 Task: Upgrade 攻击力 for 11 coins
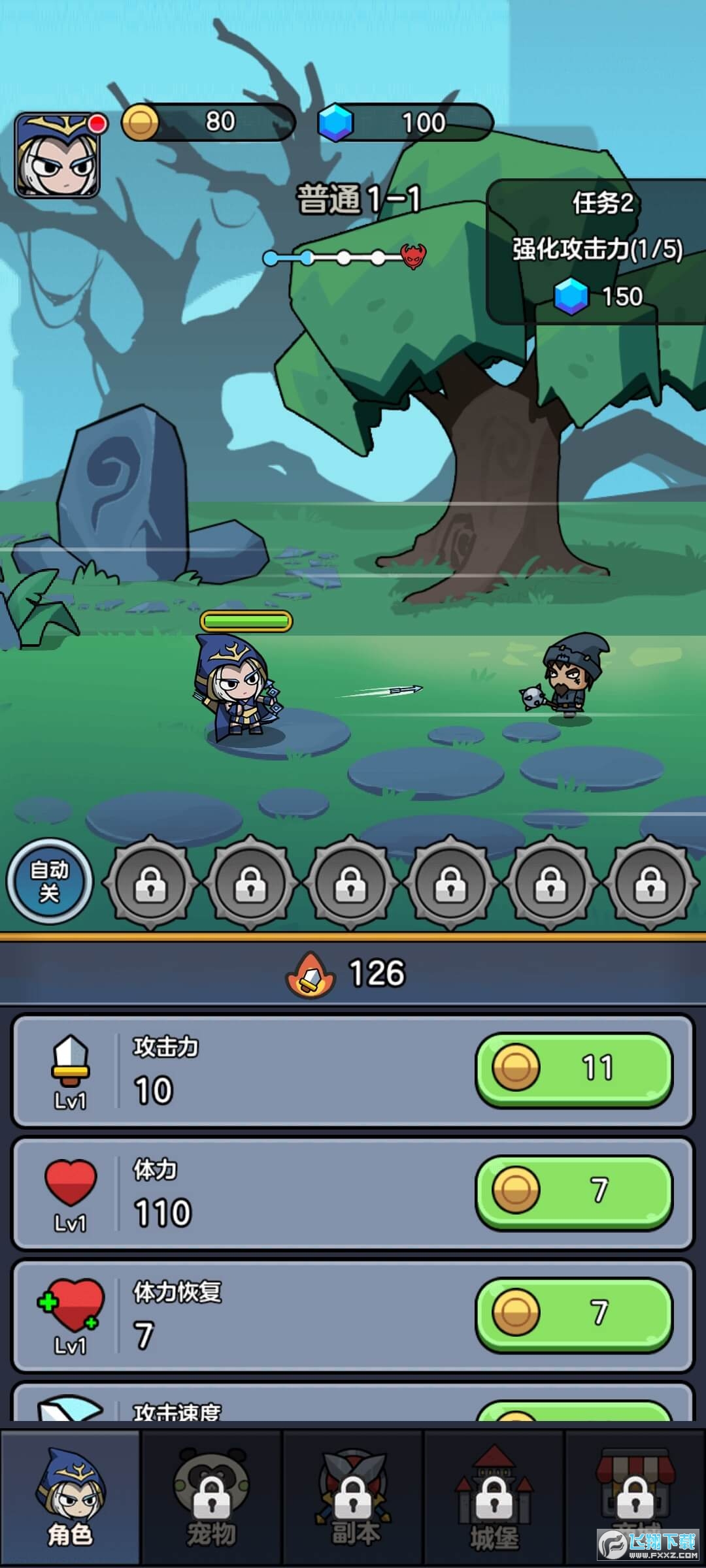click(x=573, y=1069)
